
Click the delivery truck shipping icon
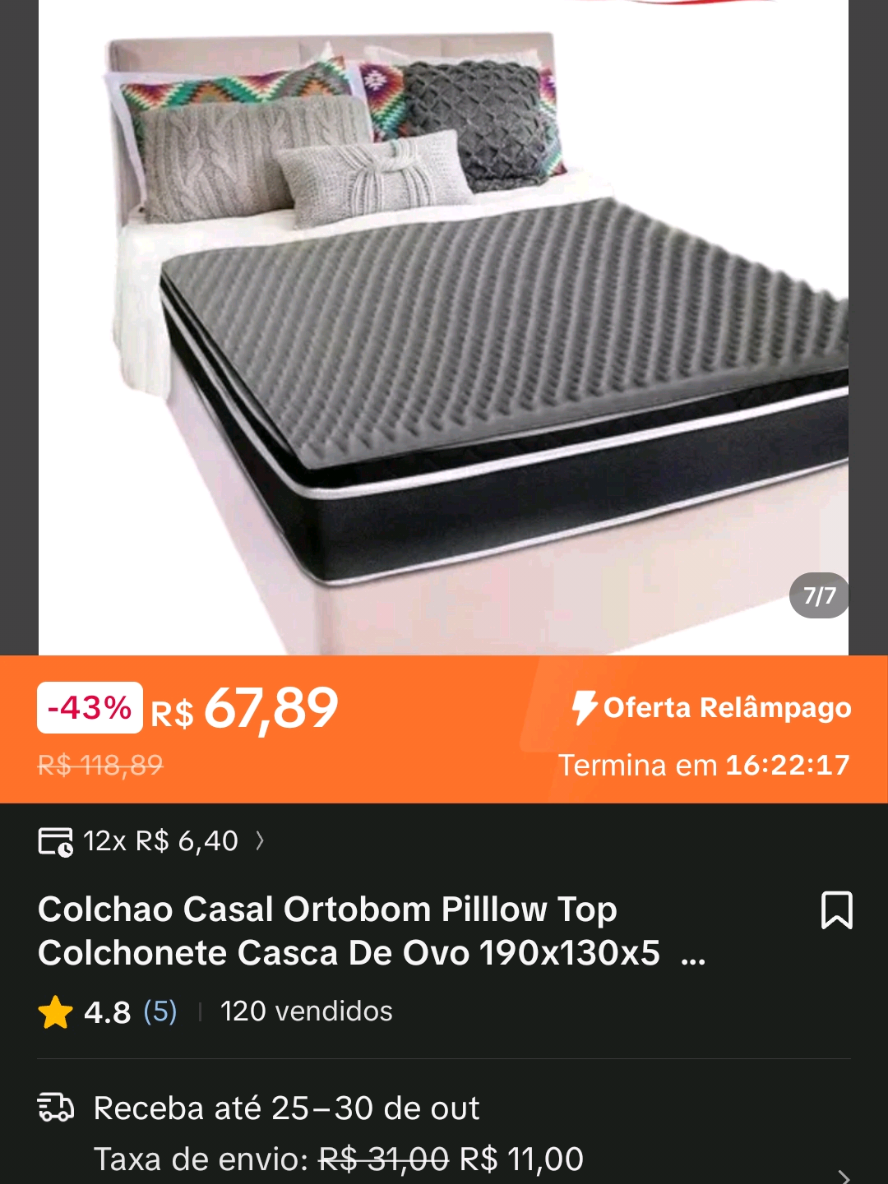pos(55,1108)
